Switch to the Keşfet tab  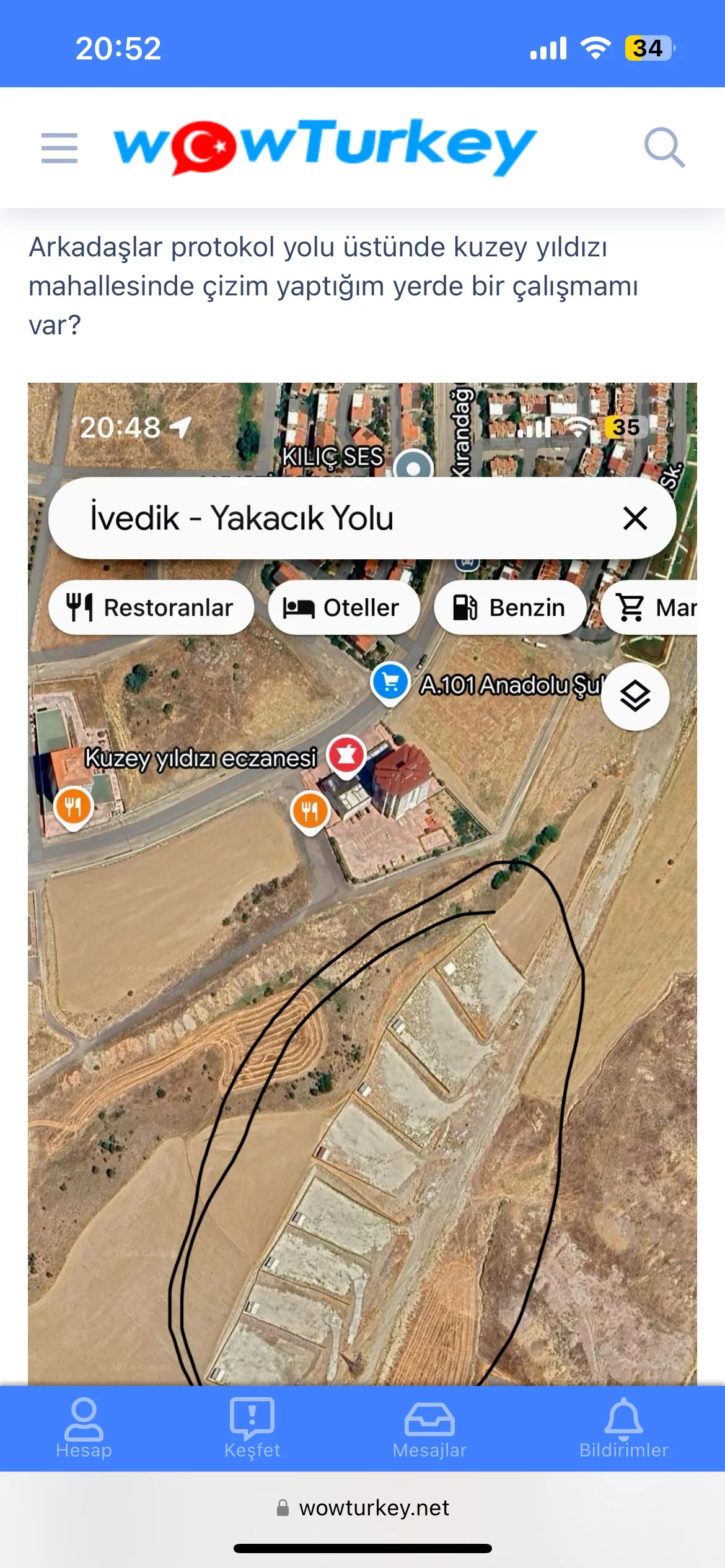[252, 1427]
